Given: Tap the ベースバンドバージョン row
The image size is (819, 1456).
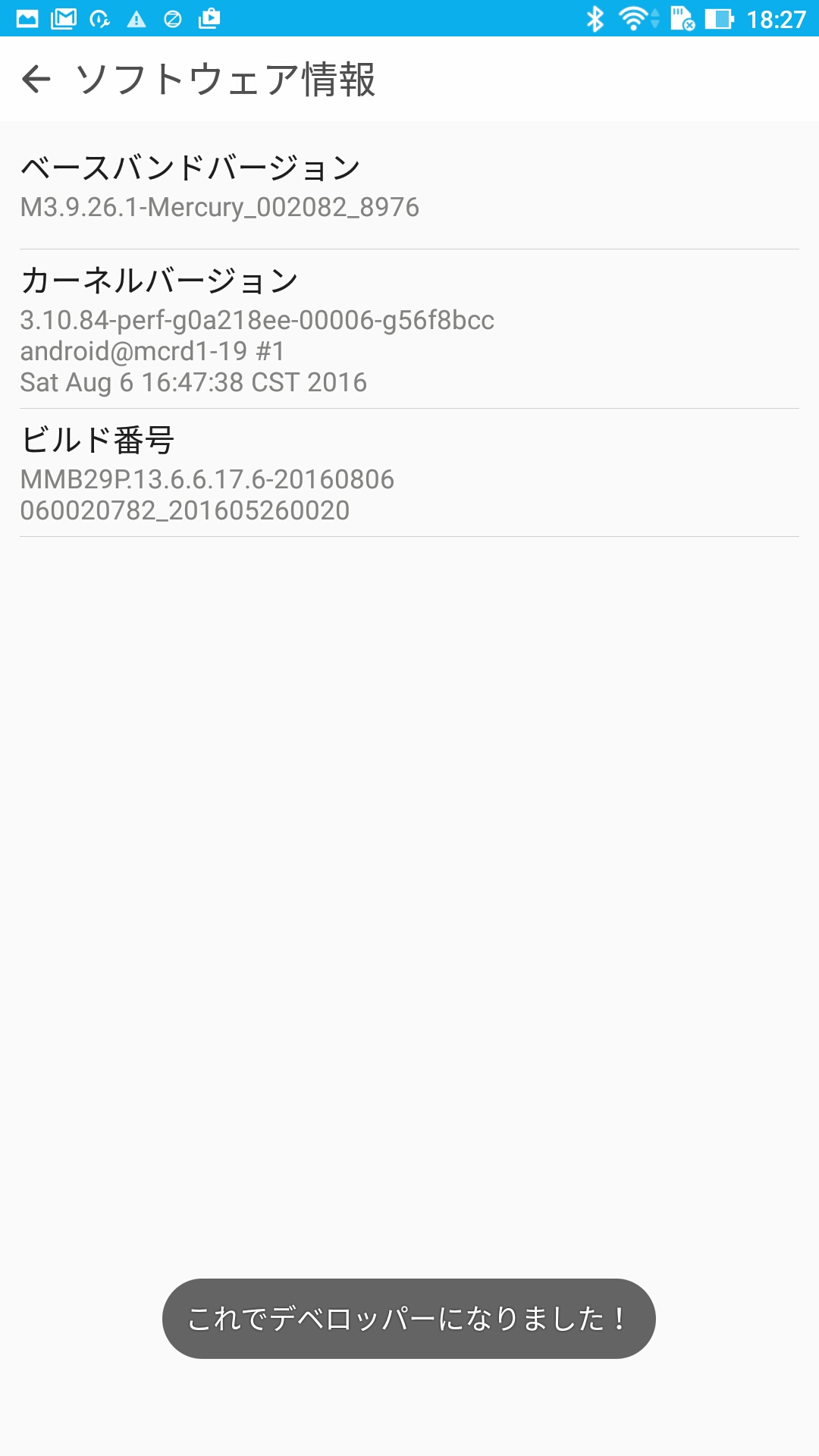Looking at the screenshot, I should point(409,186).
